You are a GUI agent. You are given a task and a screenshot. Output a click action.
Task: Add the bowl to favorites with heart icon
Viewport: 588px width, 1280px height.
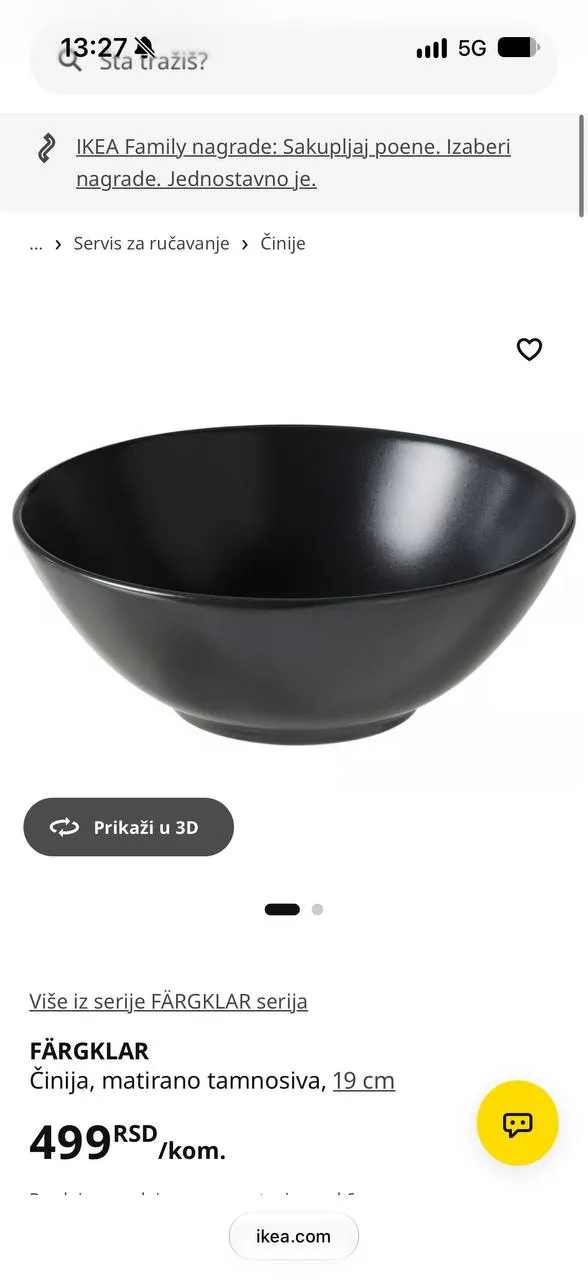click(529, 349)
